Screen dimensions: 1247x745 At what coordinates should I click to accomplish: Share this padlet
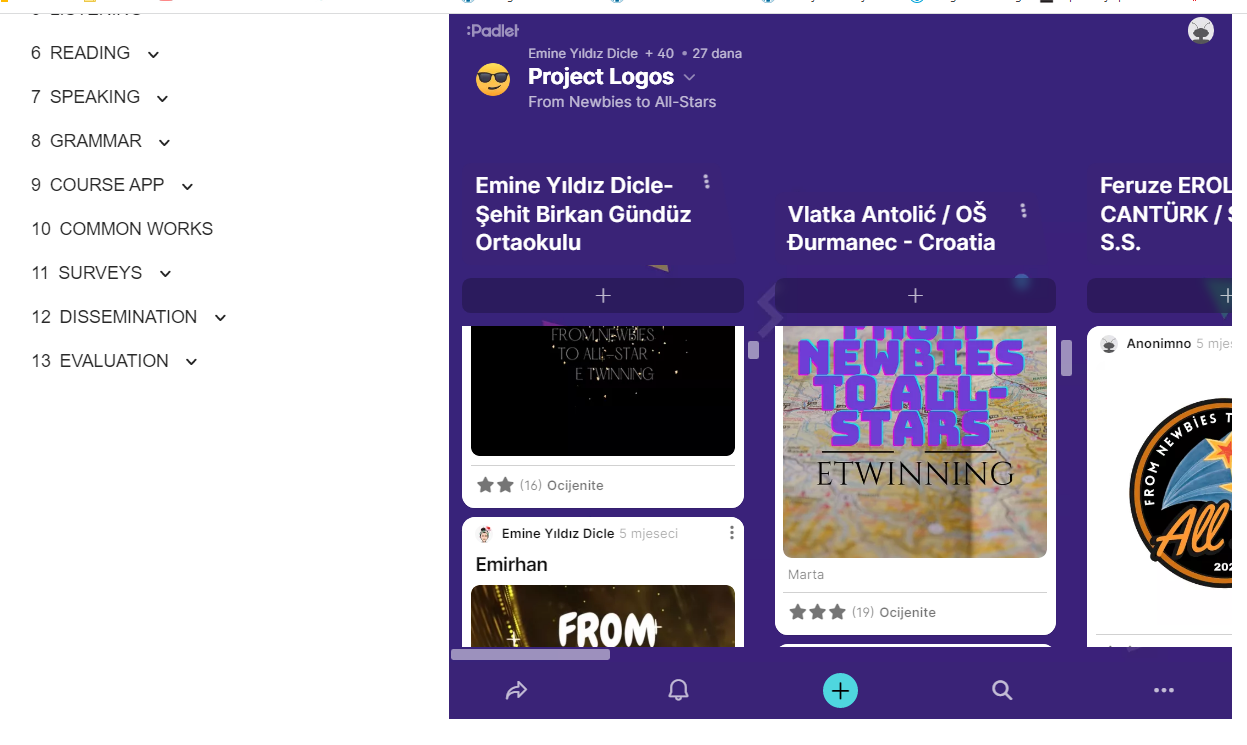coord(516,690)
